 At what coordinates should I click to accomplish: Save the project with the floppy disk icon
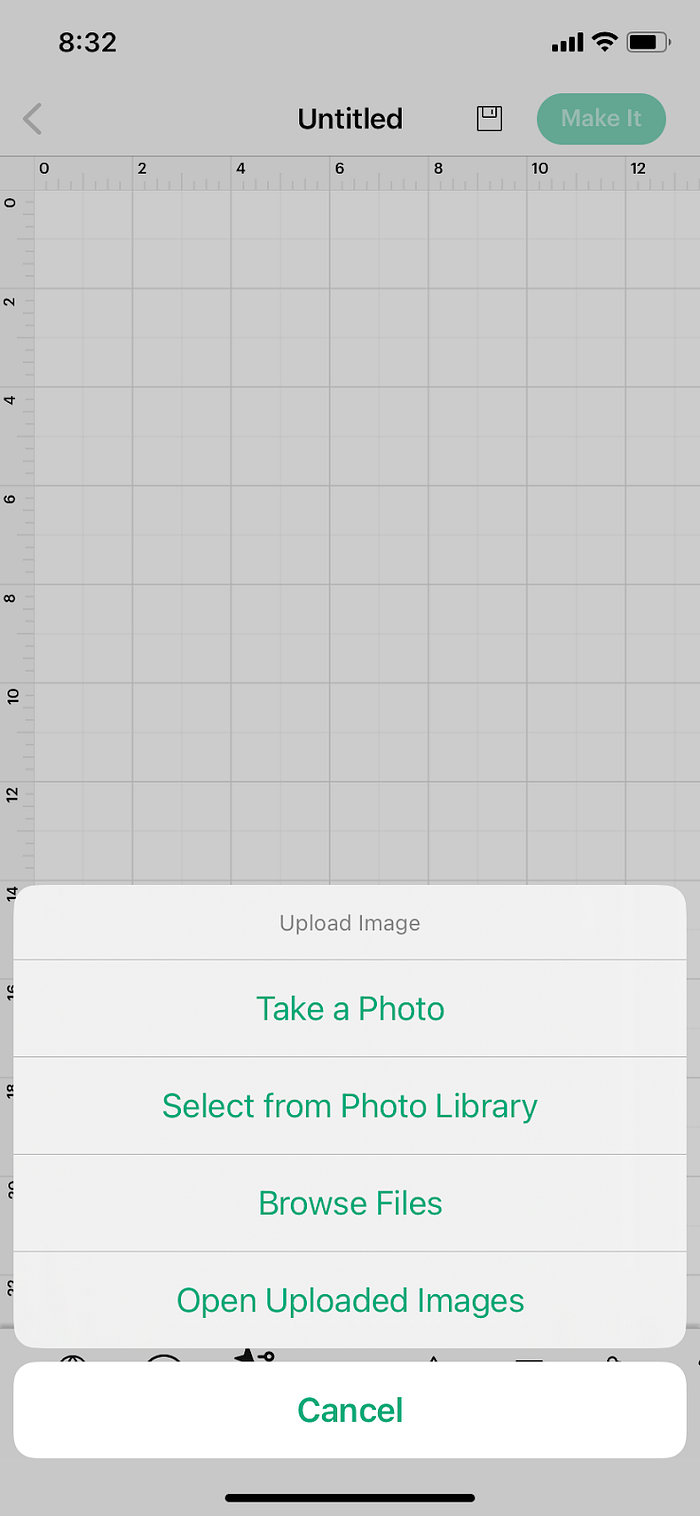coord(489,119)
